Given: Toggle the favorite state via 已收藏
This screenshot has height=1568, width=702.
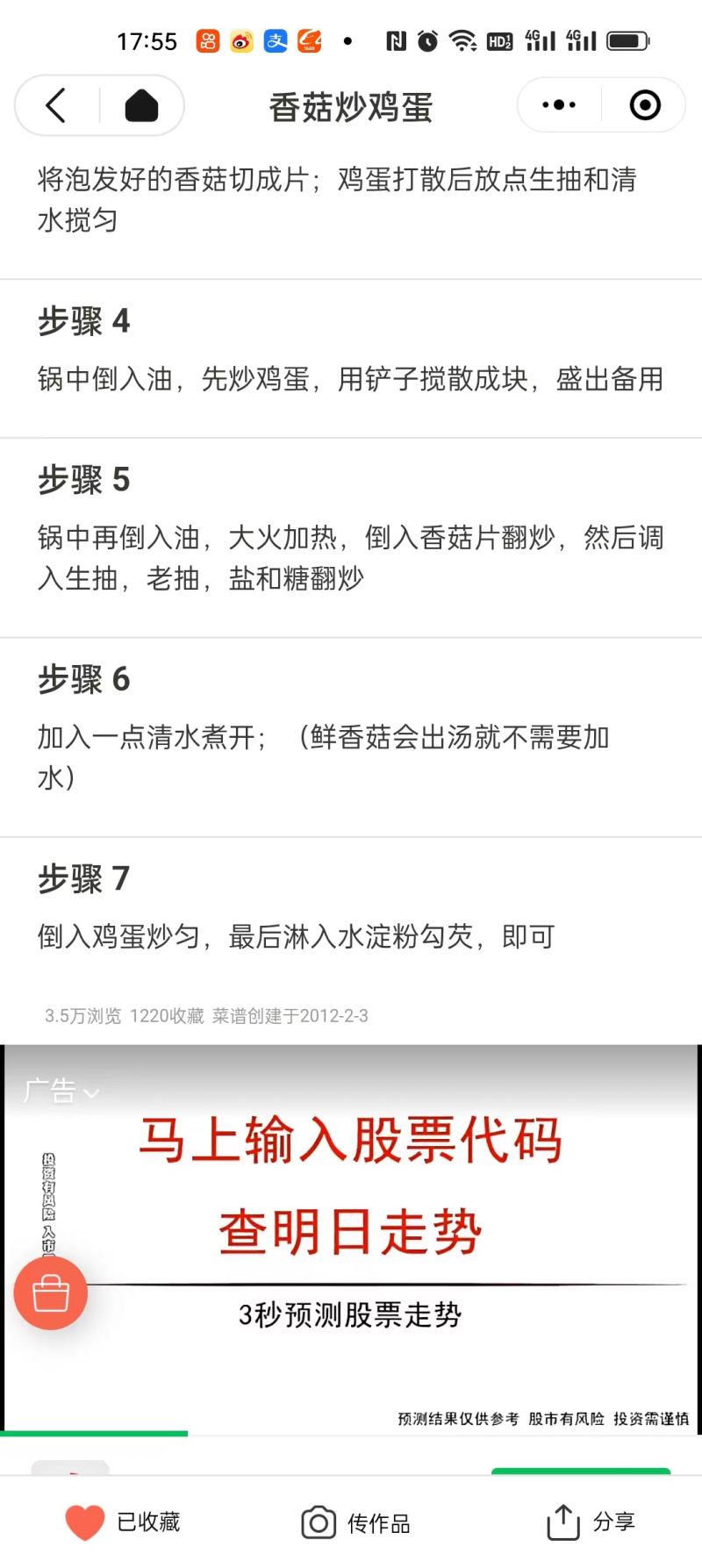Looking at the screenshot, I should pos(149,1522).
